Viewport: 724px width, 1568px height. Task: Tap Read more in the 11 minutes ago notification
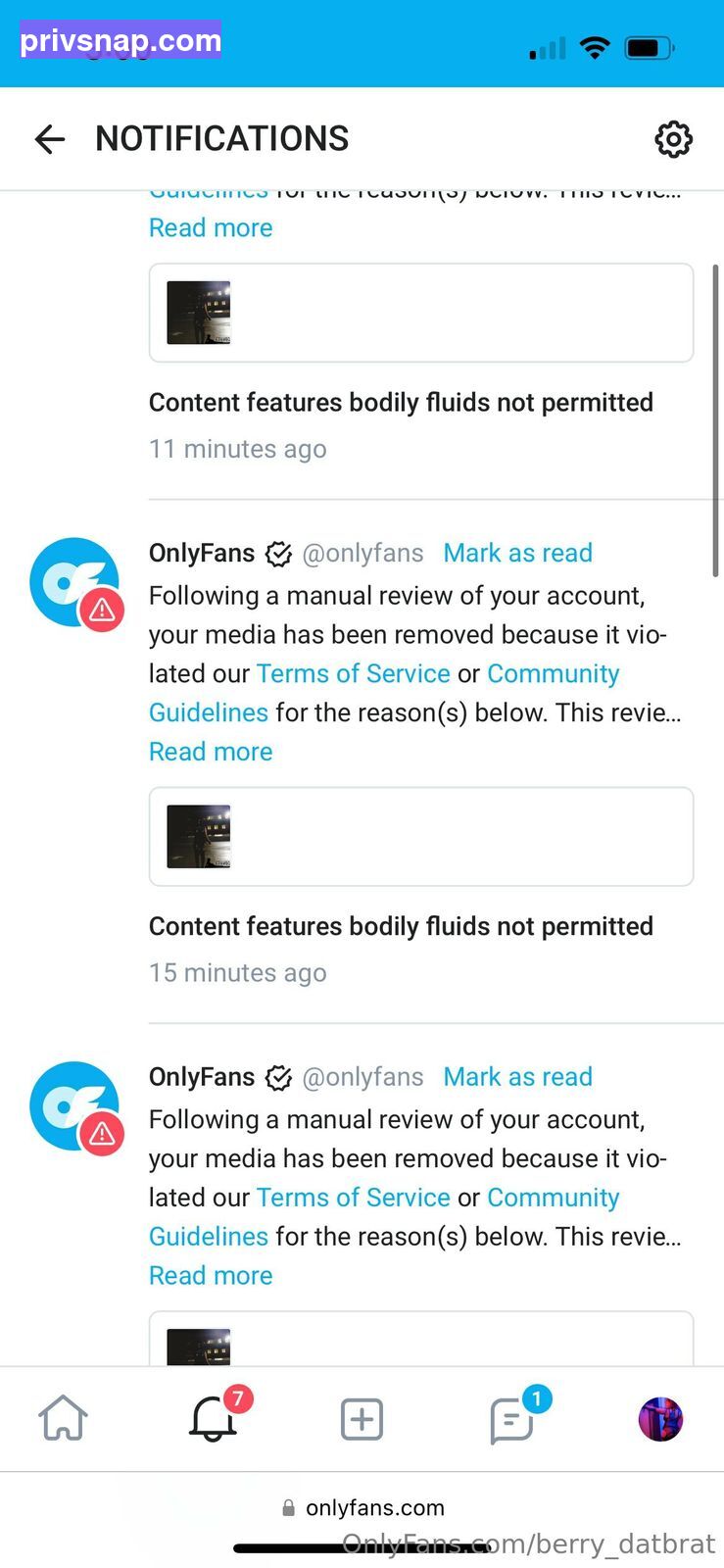[x=211, y=227]
